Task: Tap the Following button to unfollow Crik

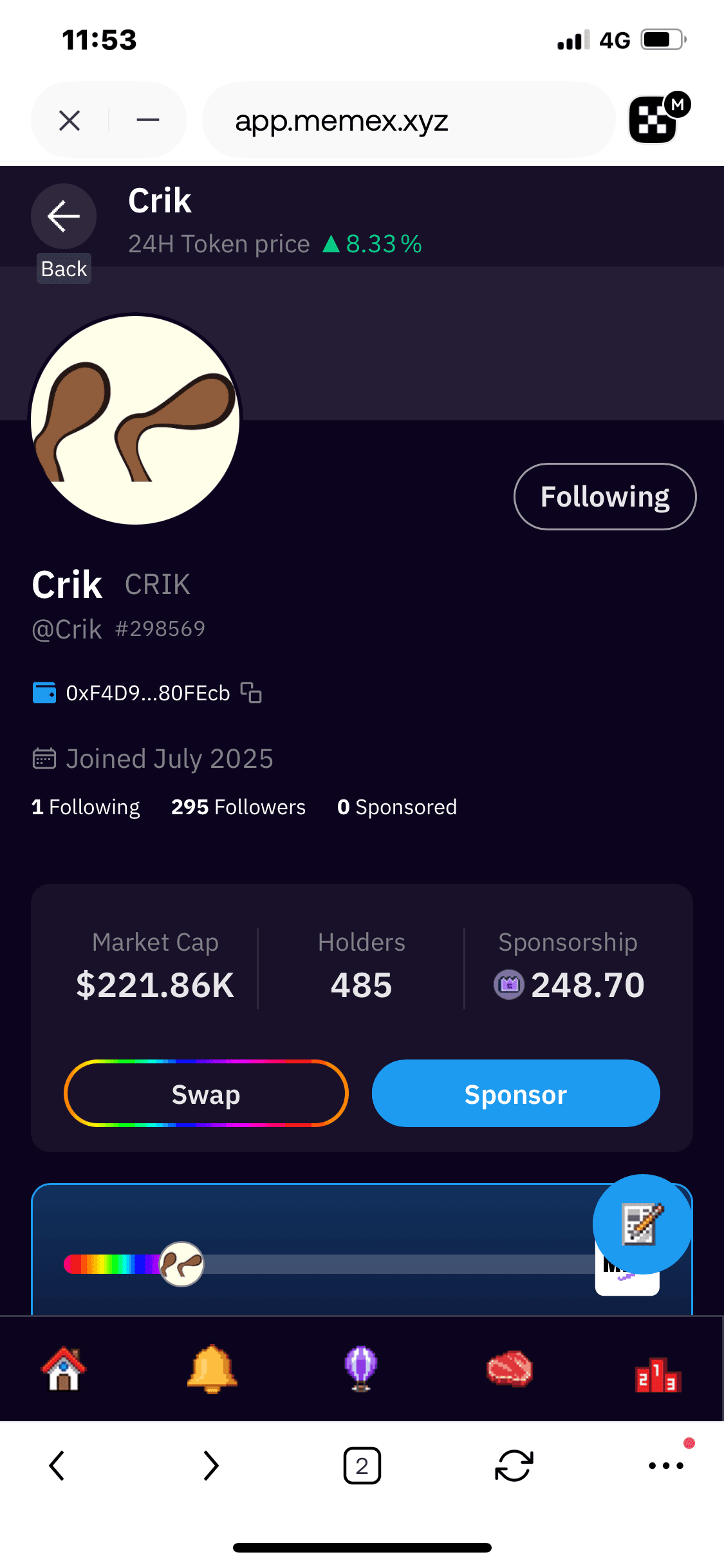Action: point(604,496)
